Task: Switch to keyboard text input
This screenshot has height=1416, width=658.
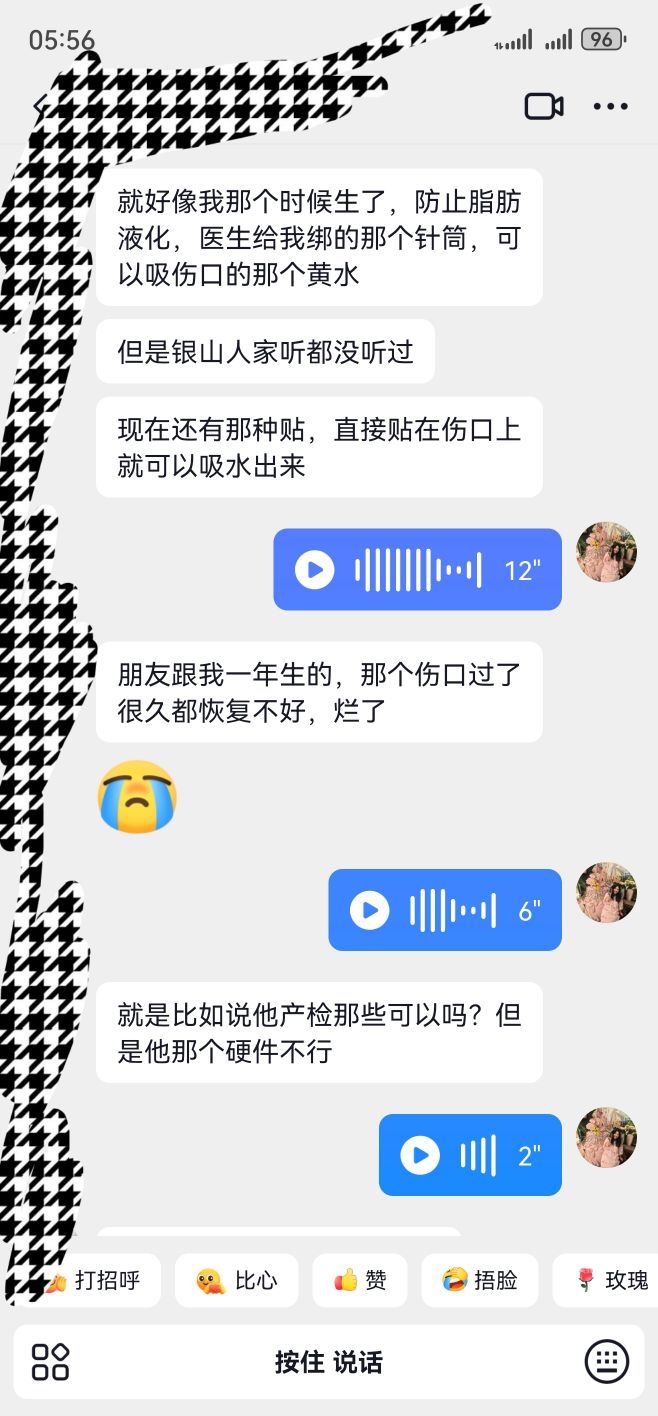Action: tap(606, 1362)
